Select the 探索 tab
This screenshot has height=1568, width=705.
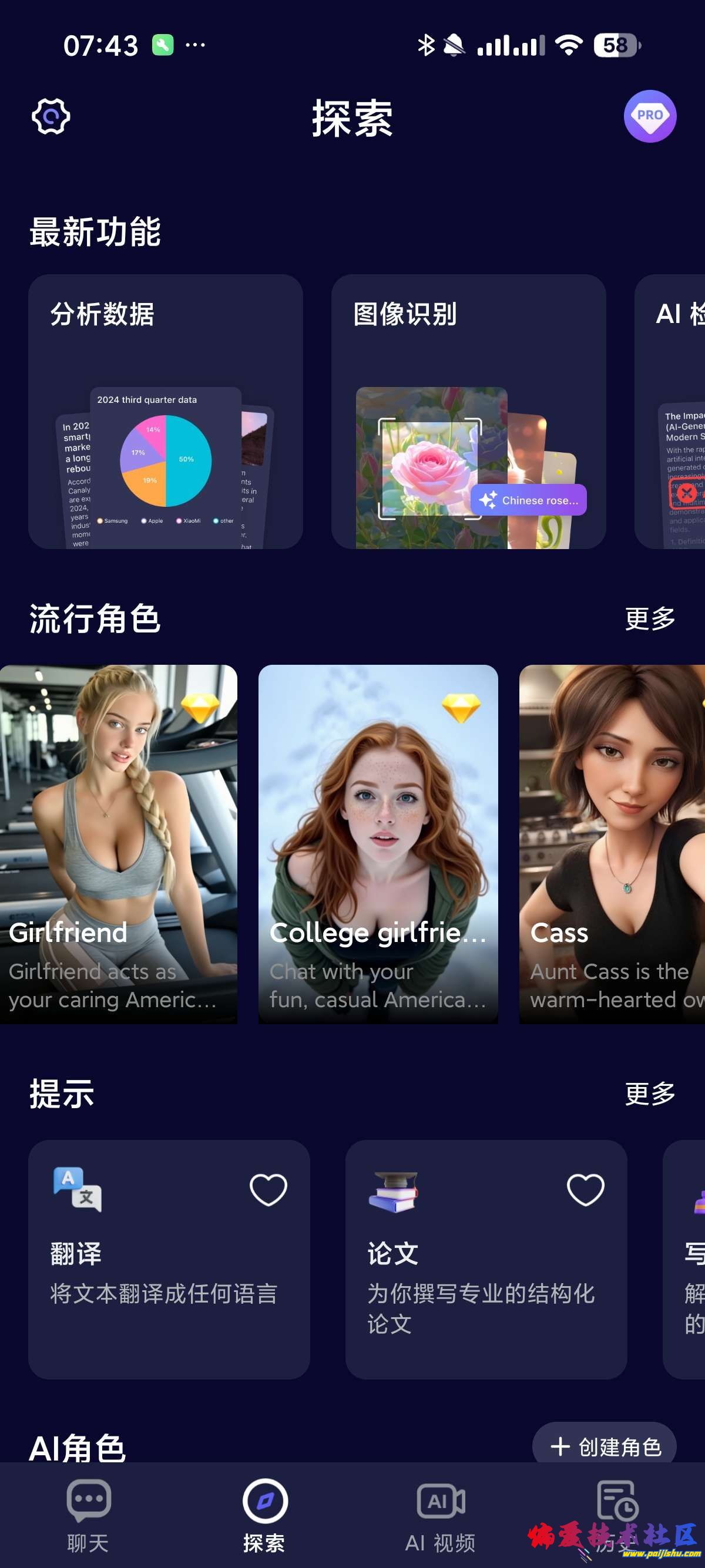[x=264, y=1516]
